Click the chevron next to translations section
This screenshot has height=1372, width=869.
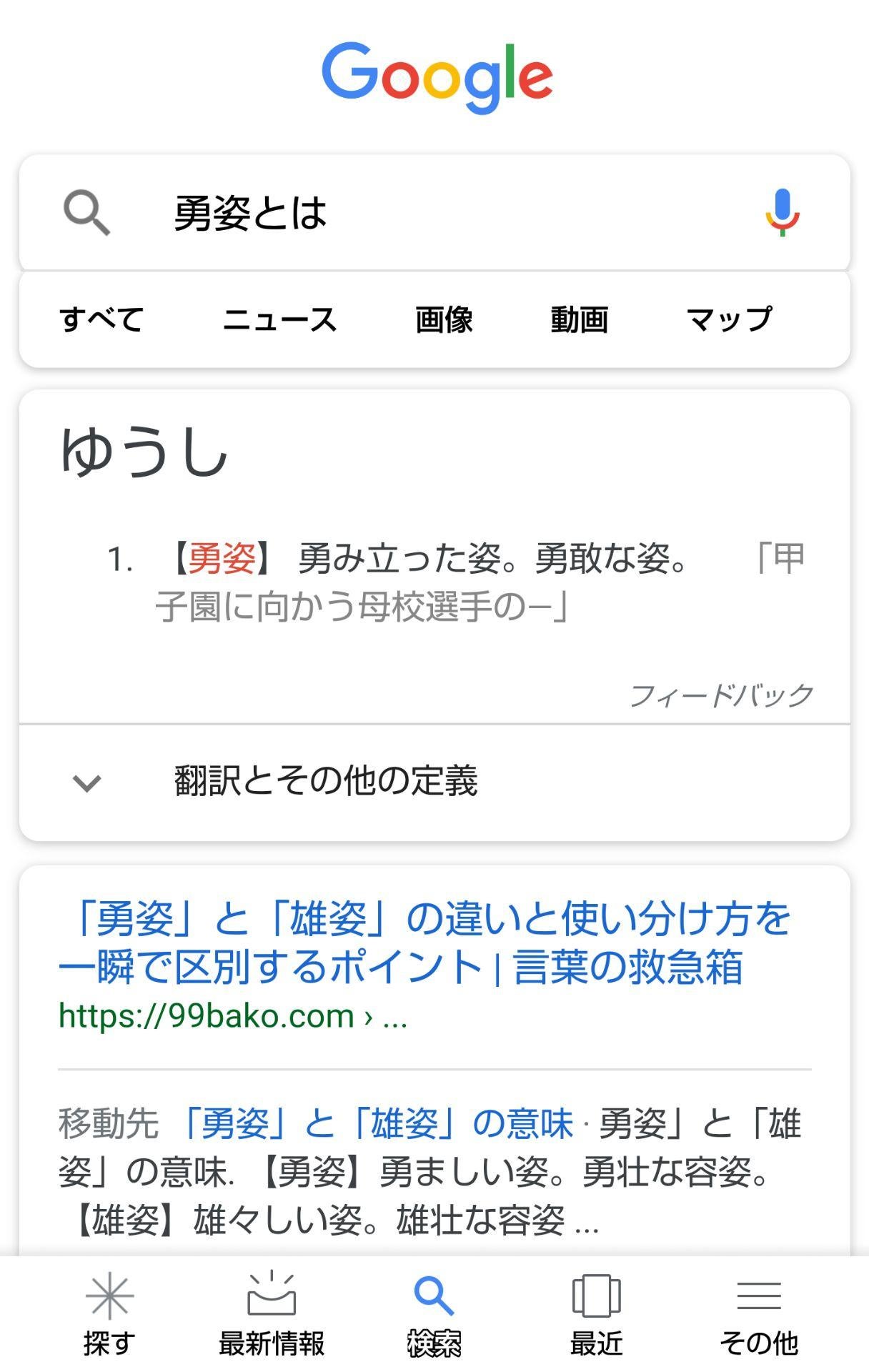coord(86,784)
